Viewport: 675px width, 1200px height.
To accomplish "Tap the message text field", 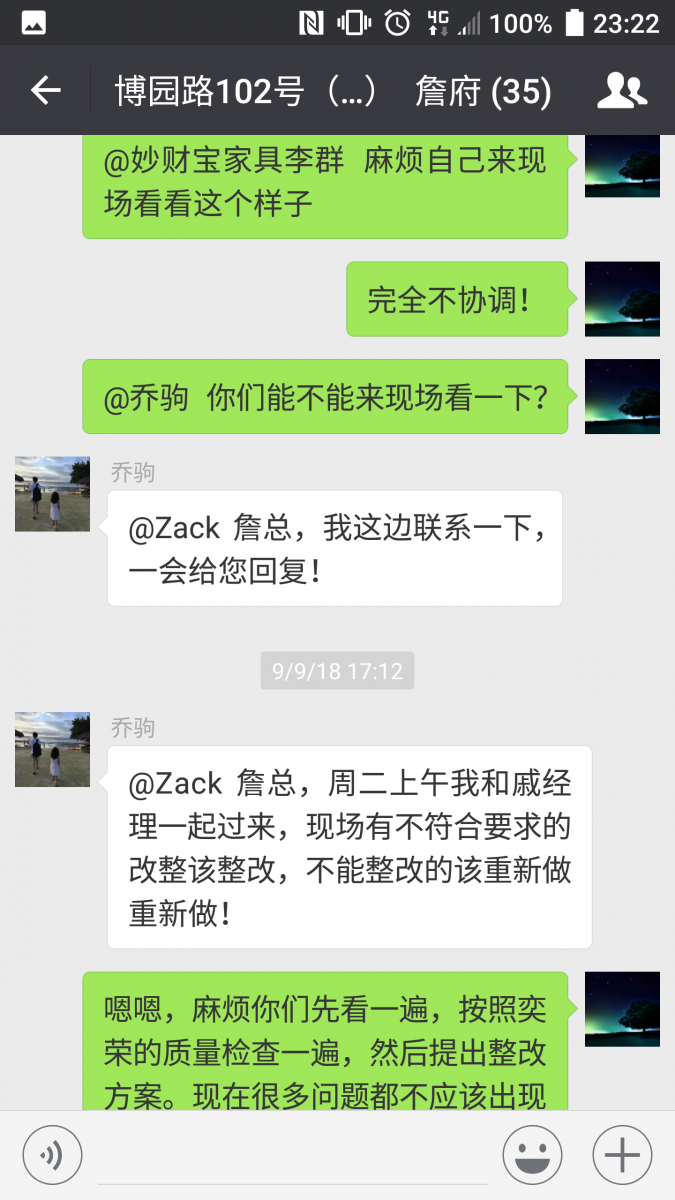I will tap(292, 1156).
